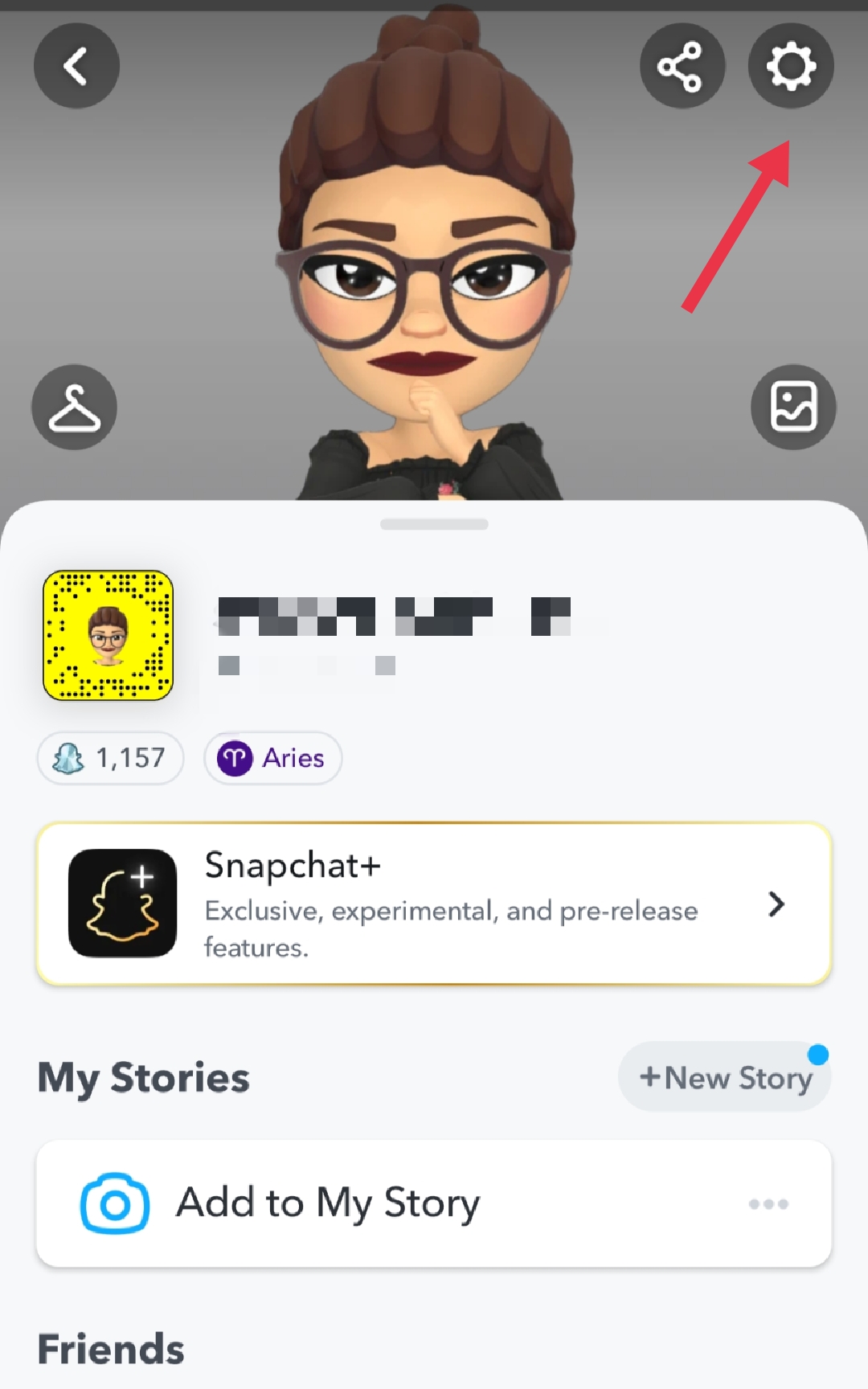Open settings via the gear icon

[791, 66]
